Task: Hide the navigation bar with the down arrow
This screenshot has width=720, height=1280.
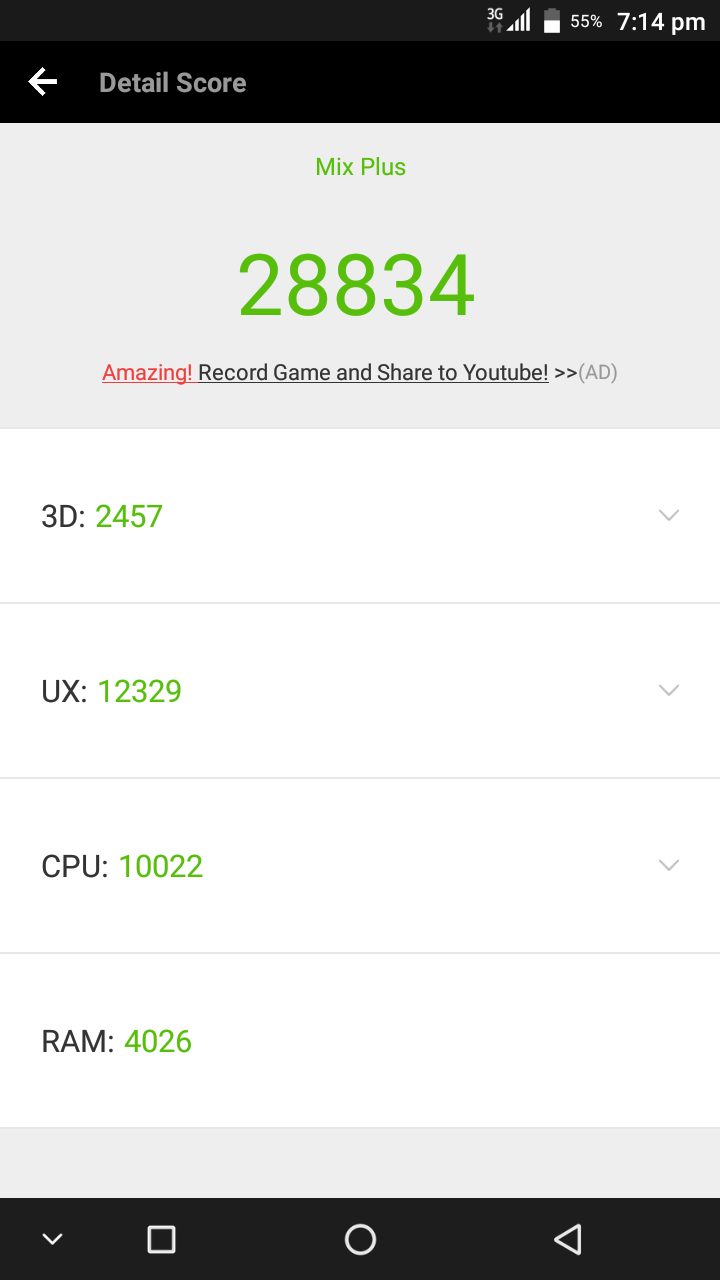Action: click(x=53, y=1240)
